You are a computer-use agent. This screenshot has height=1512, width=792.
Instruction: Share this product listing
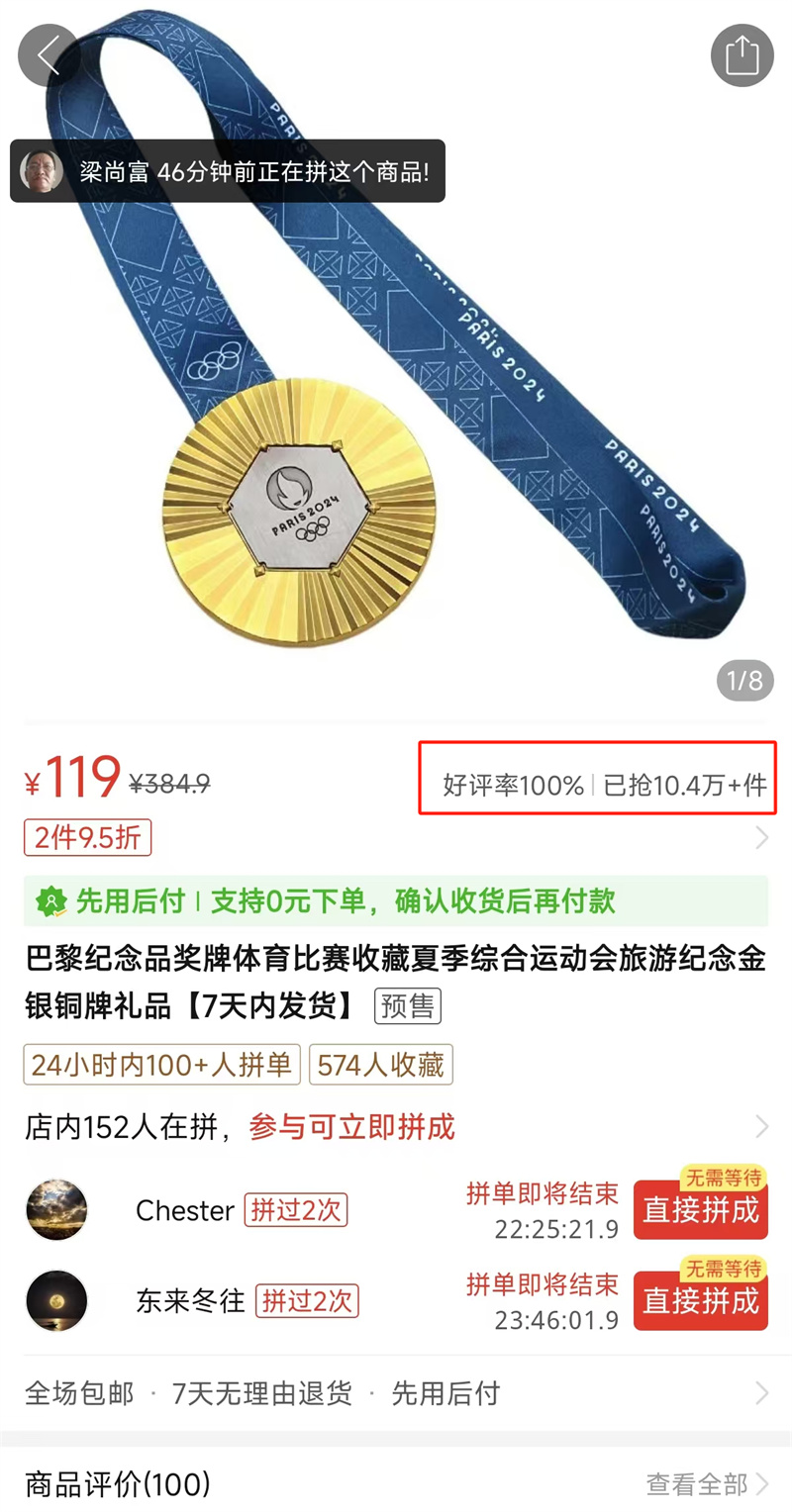coord(742,55)
